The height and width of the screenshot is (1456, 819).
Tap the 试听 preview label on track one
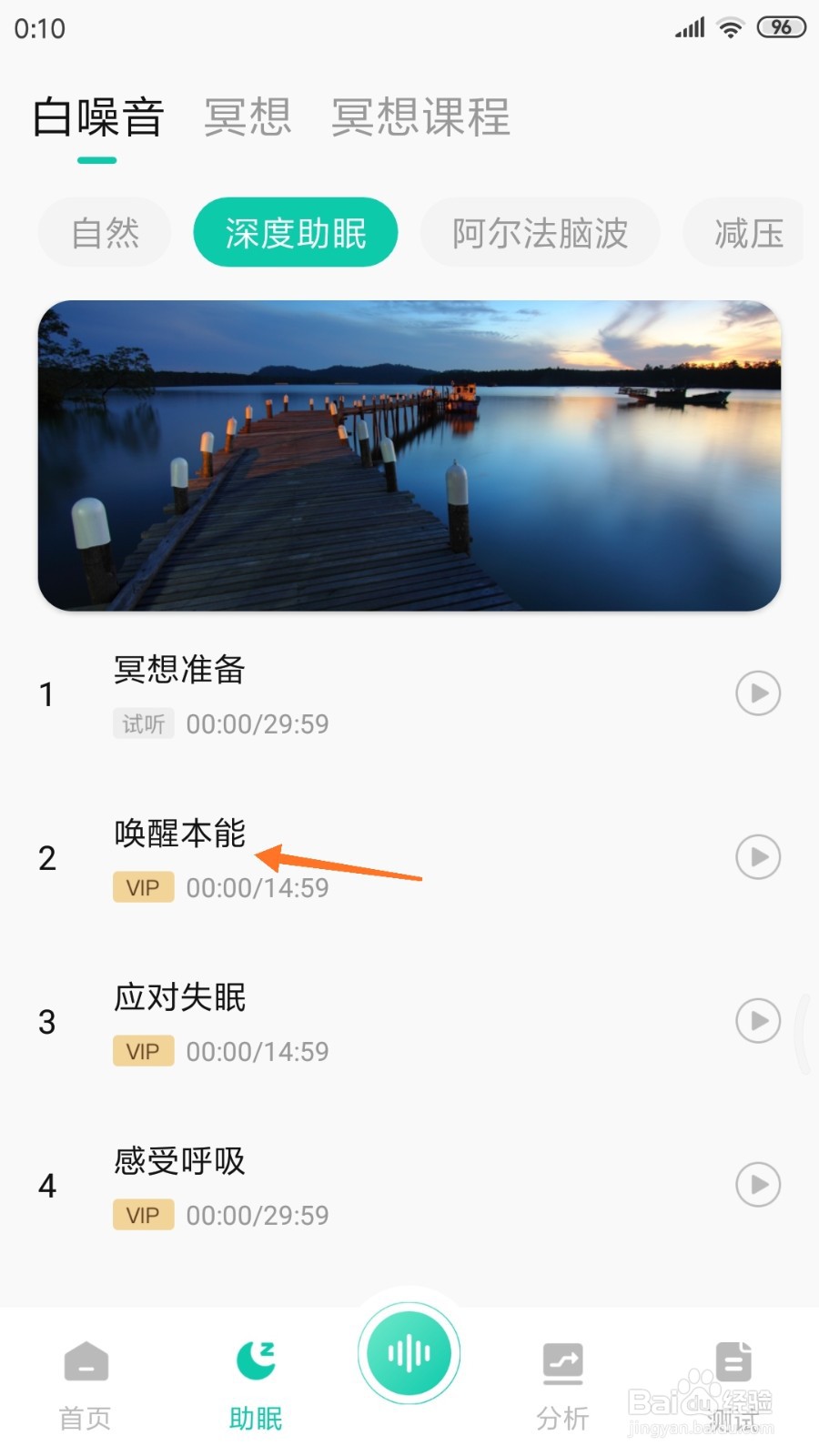(143, 723)
